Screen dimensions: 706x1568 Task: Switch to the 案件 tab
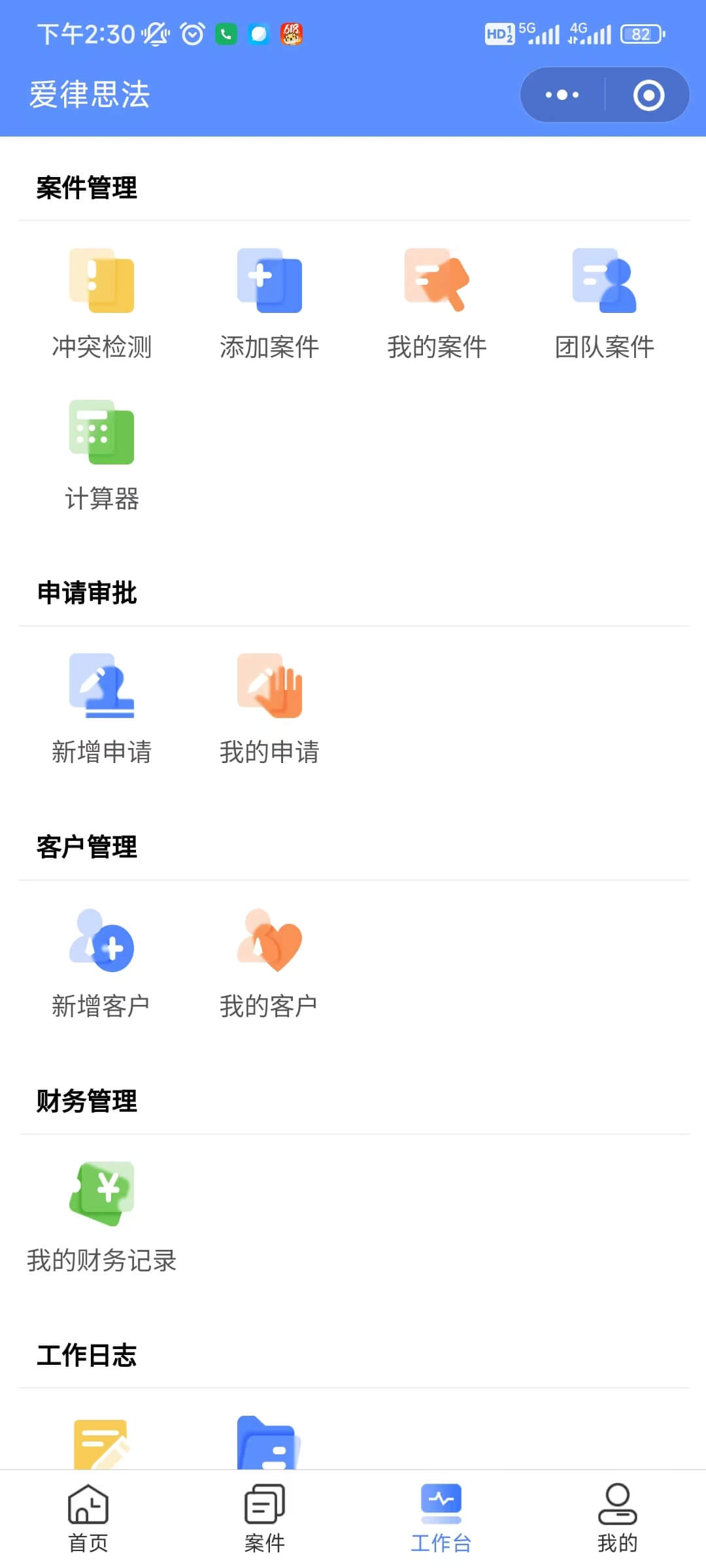point(265,1519)
